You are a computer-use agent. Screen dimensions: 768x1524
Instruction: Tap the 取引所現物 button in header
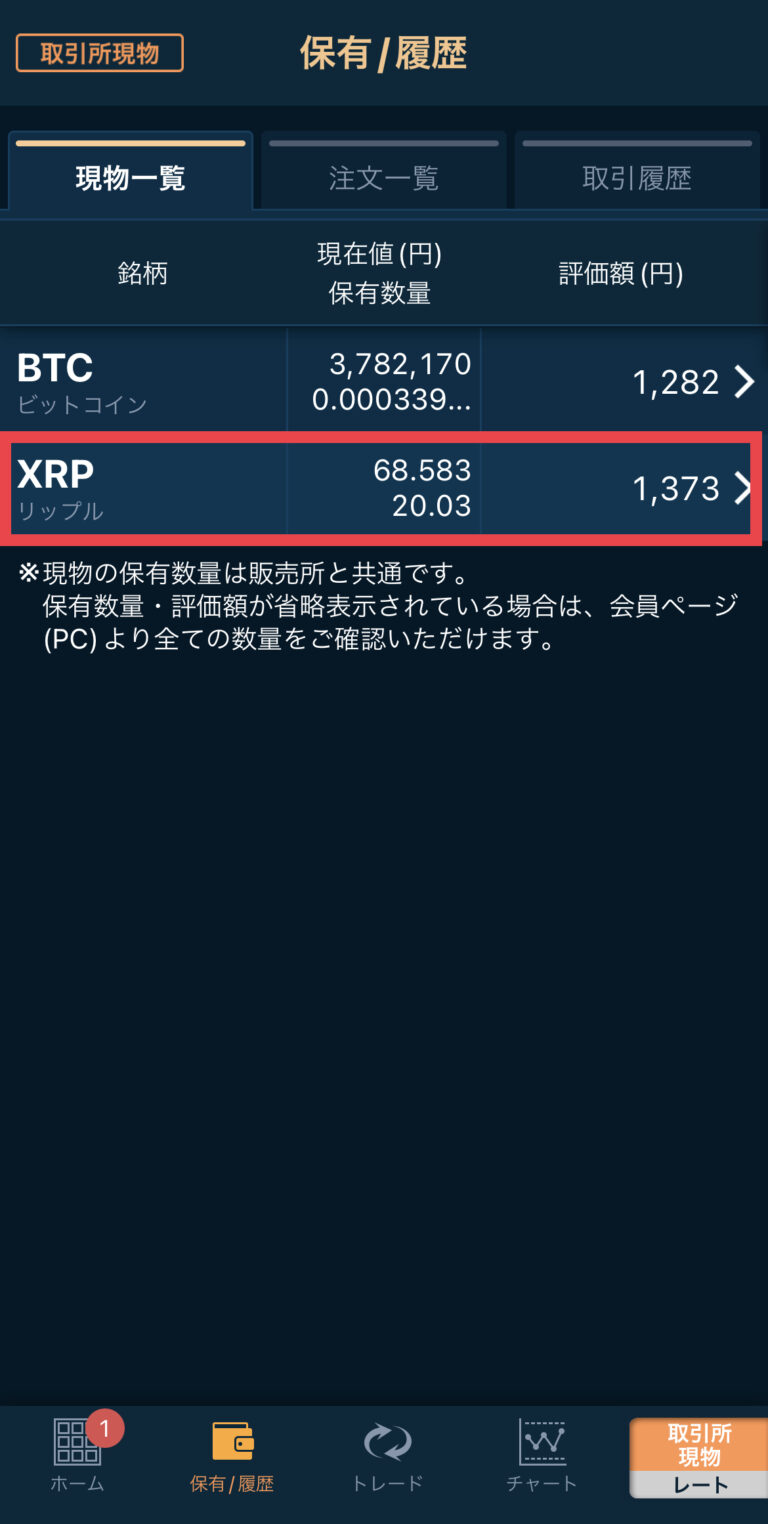[x=99, y=53]
